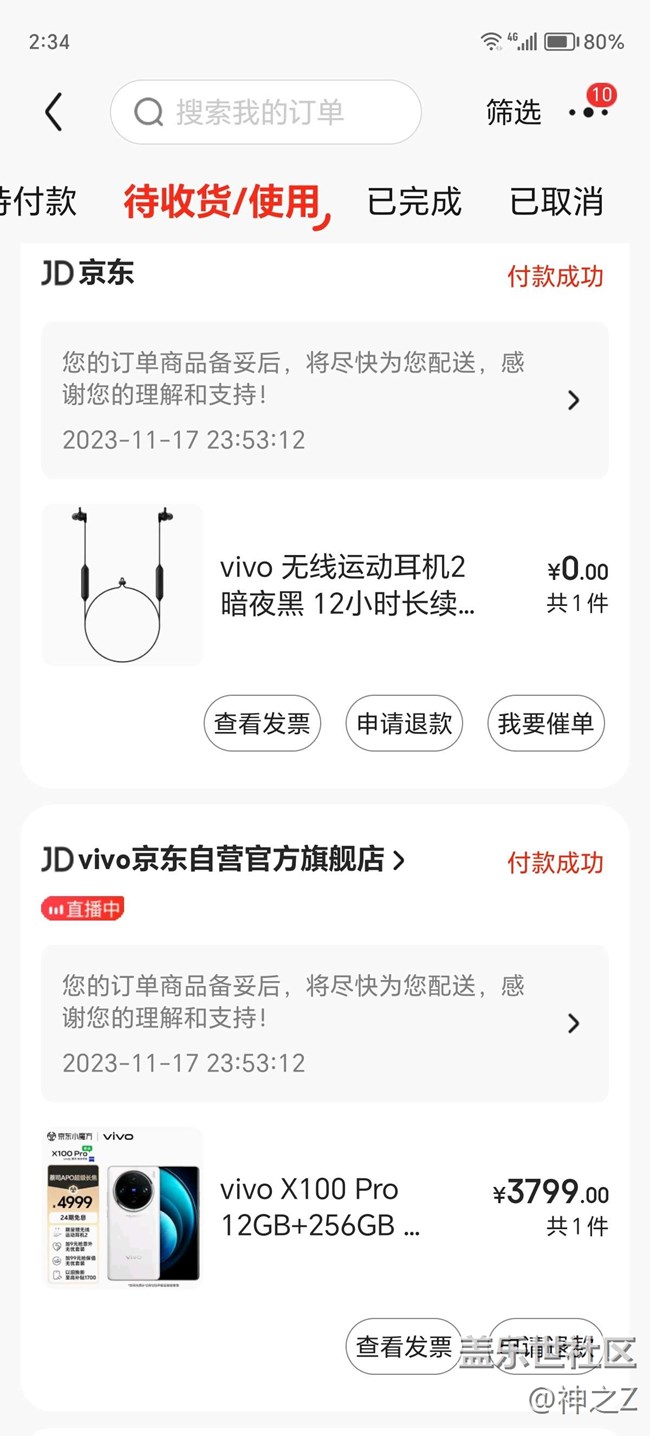
Task: Open the 搜索我的订单 search box
Action: tap(265, 112)
